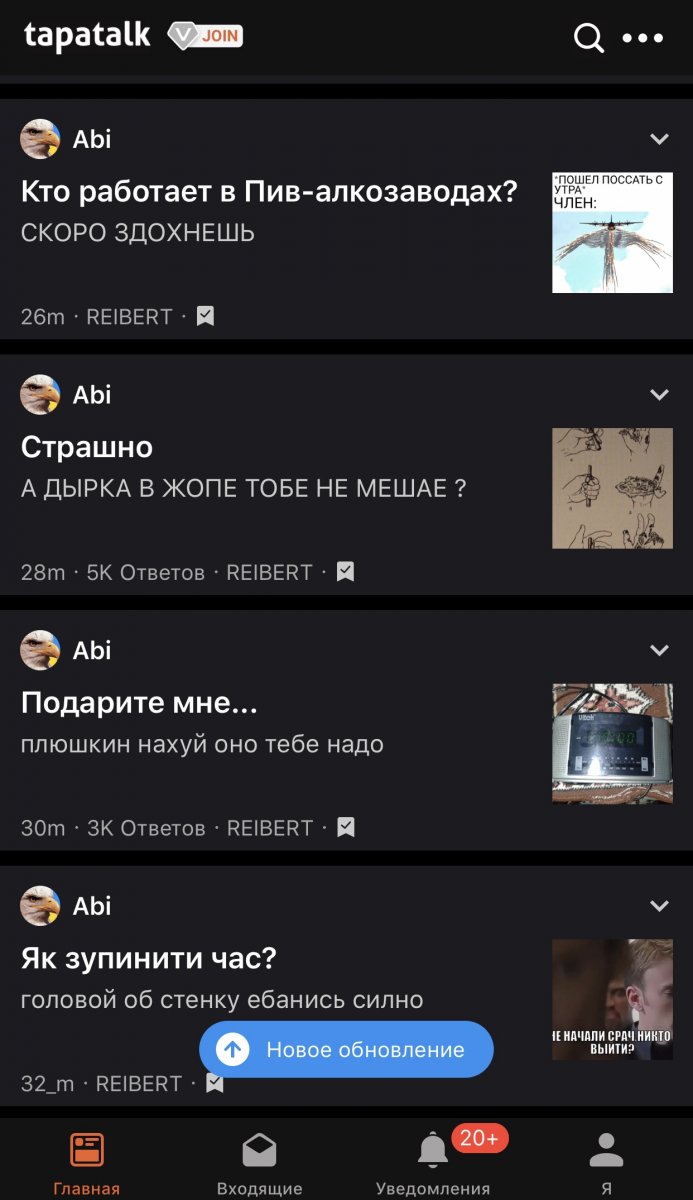Expand chevron on the 'Як зупинити час?' post
The image size is (693, 1200).
pyautogui.click(x=659, y=906)
